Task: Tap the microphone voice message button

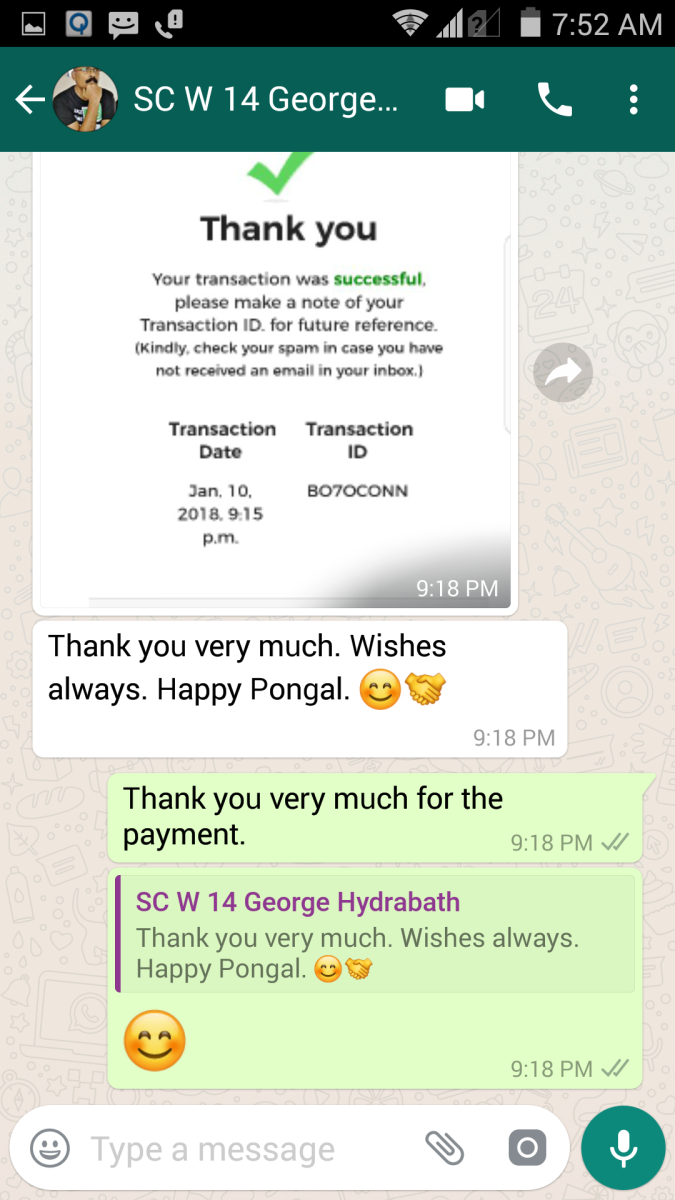Action: tap(623, 1148)
